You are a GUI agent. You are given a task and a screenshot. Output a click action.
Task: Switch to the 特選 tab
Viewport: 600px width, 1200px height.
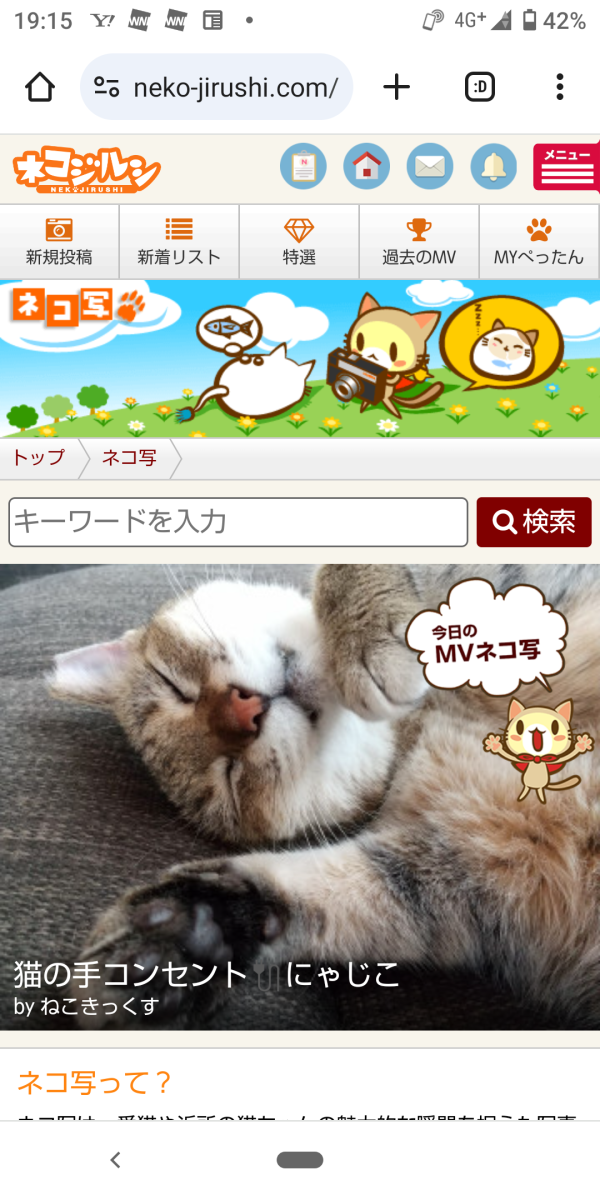299,241
